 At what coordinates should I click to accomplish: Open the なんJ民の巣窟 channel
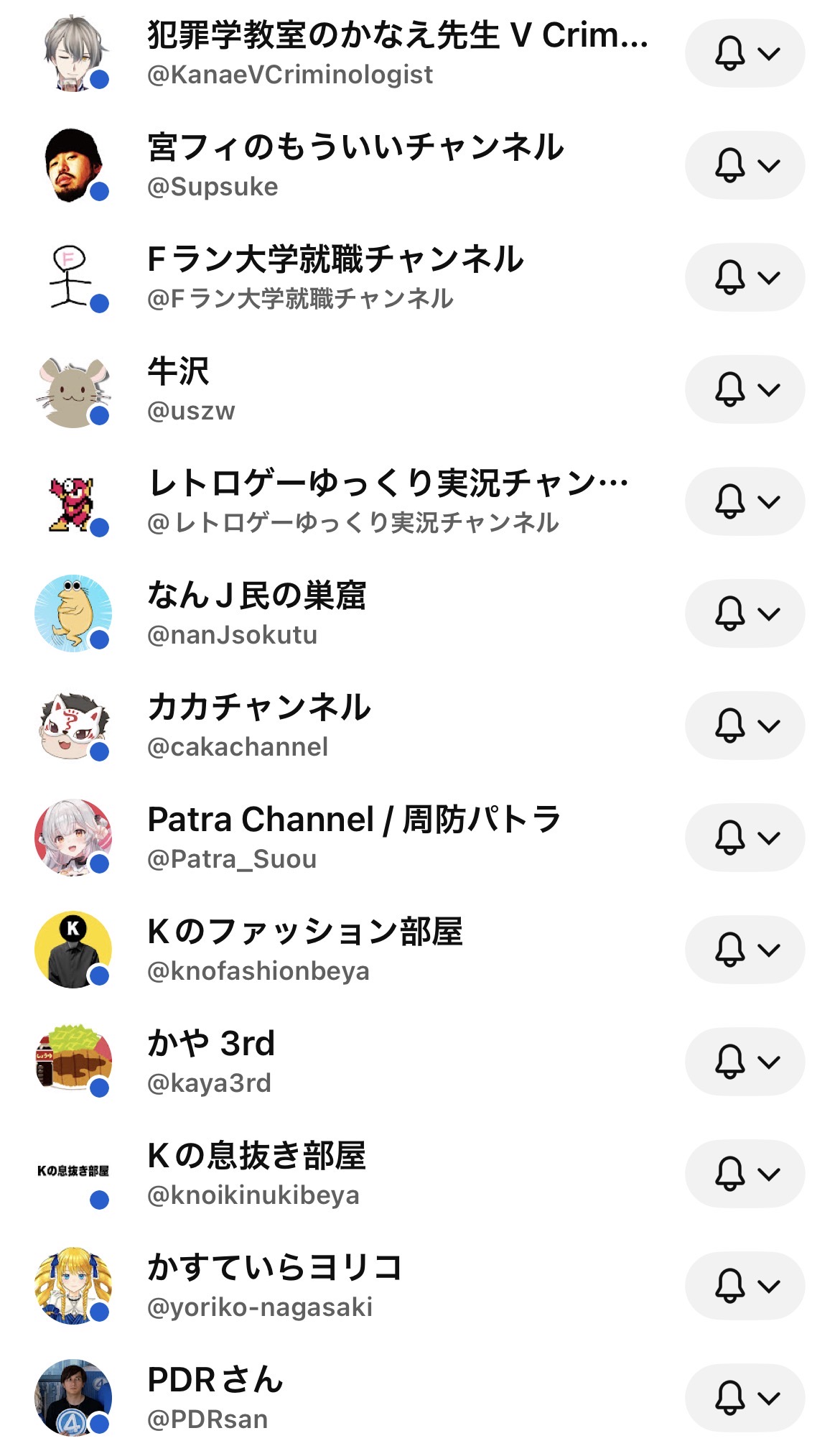(x=256, y=613)
